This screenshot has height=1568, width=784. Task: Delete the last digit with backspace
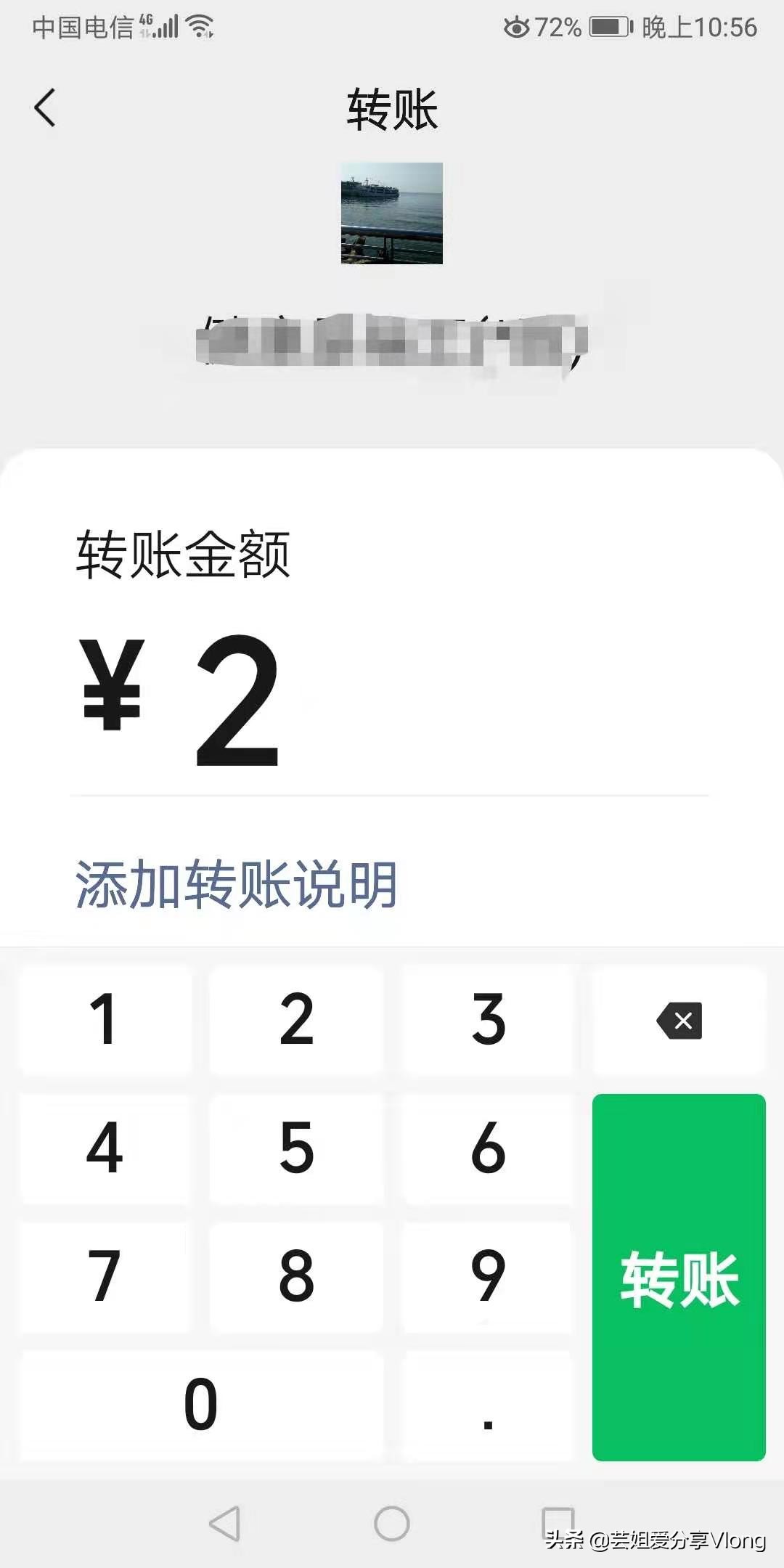679,1021
